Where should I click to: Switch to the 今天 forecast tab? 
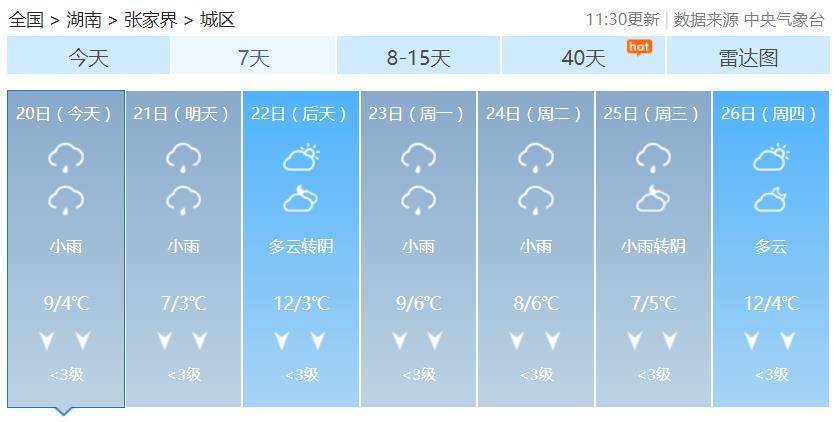click(x=88, y=57)
